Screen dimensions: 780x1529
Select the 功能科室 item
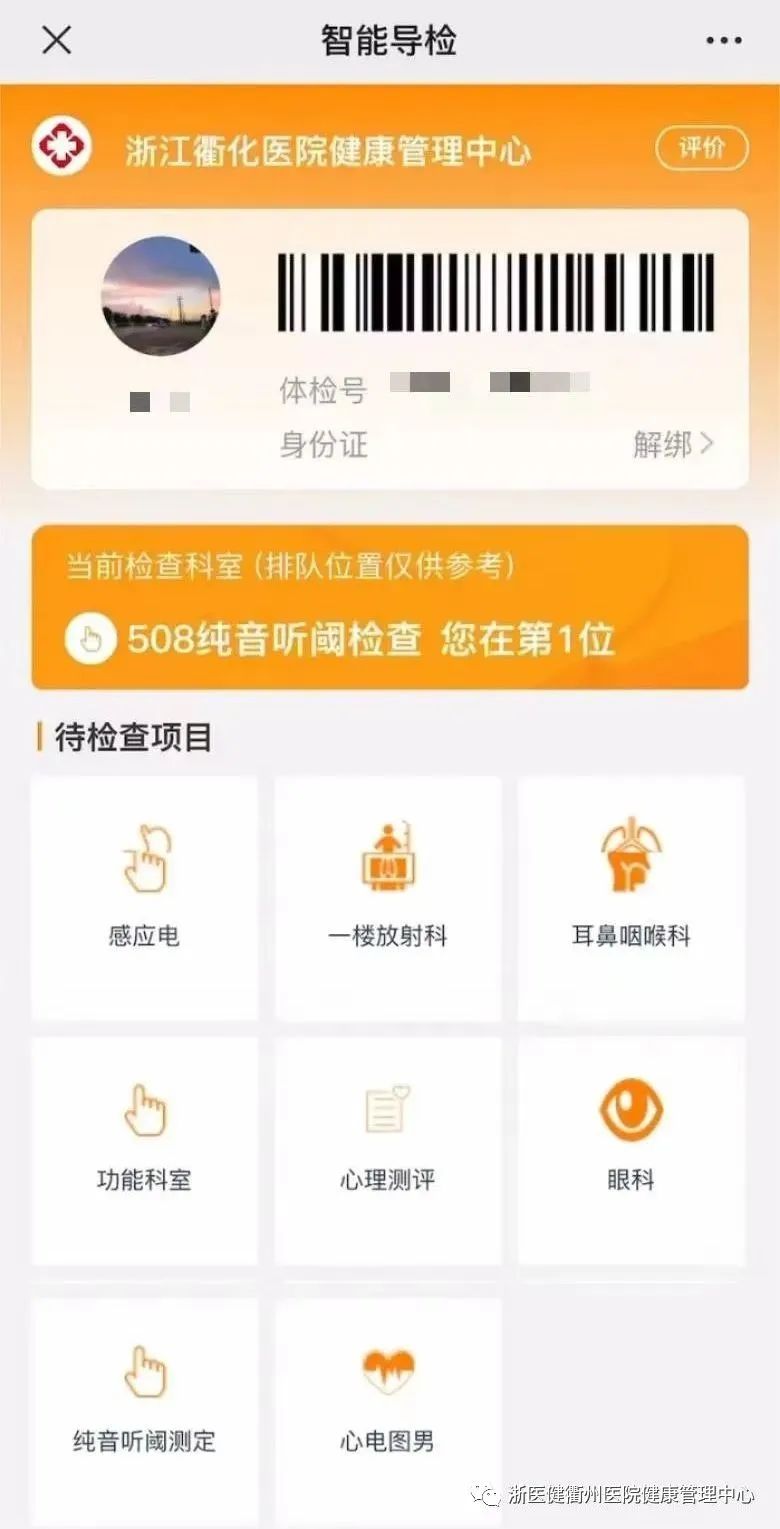[144, 1150]
